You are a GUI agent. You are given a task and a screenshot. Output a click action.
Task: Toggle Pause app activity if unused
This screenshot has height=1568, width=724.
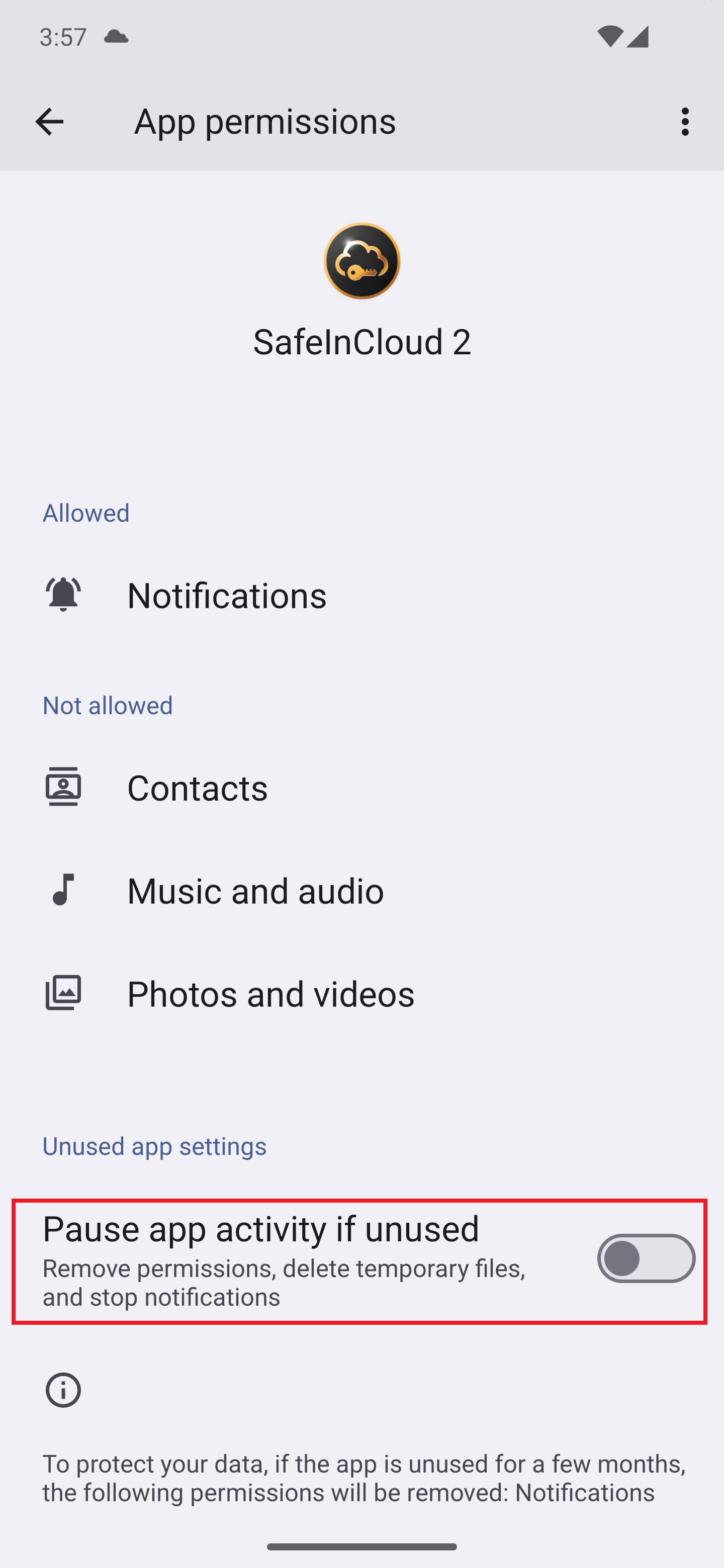click(x=646, y=1258)
